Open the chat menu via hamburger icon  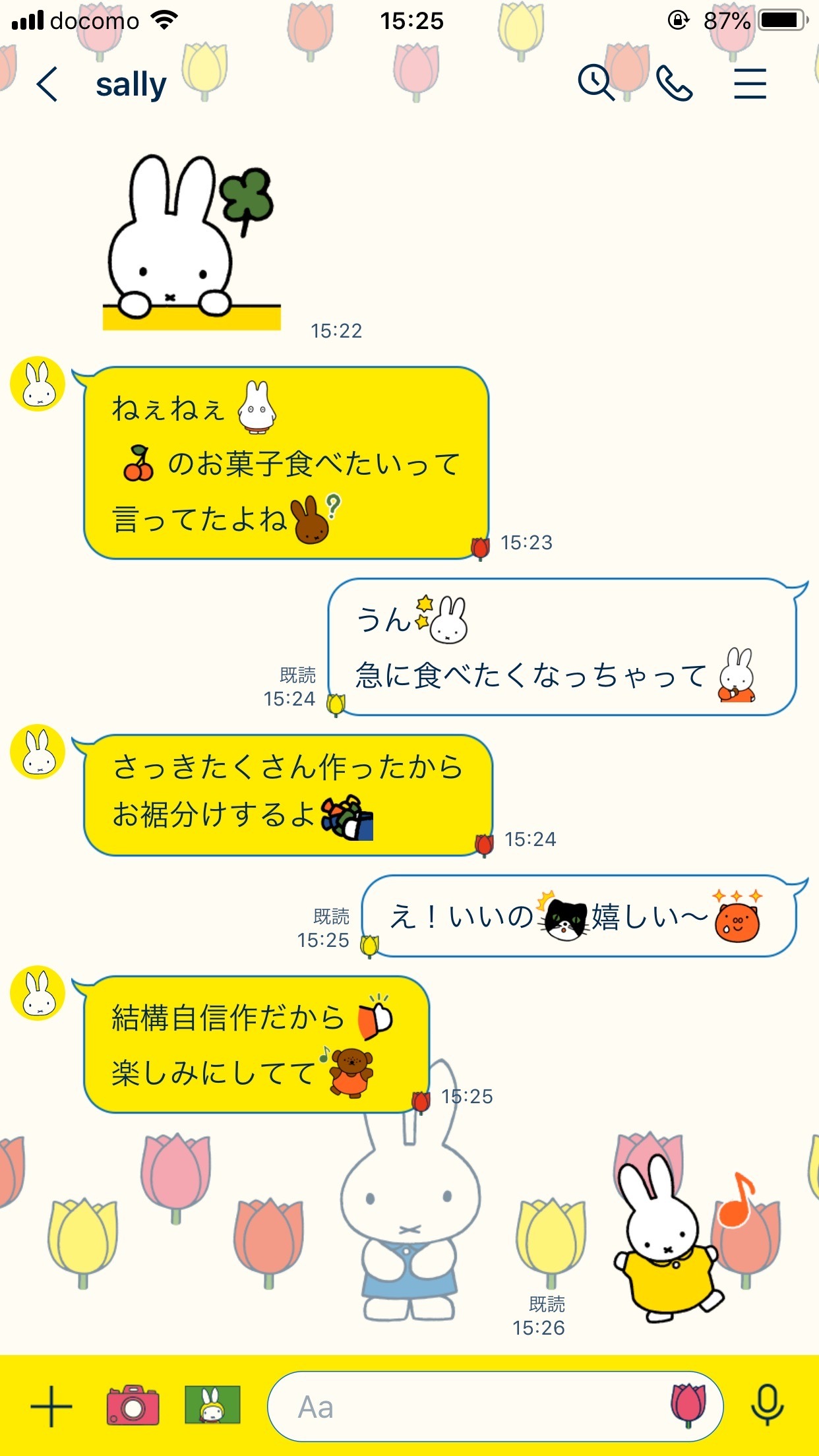click(749, 83)
